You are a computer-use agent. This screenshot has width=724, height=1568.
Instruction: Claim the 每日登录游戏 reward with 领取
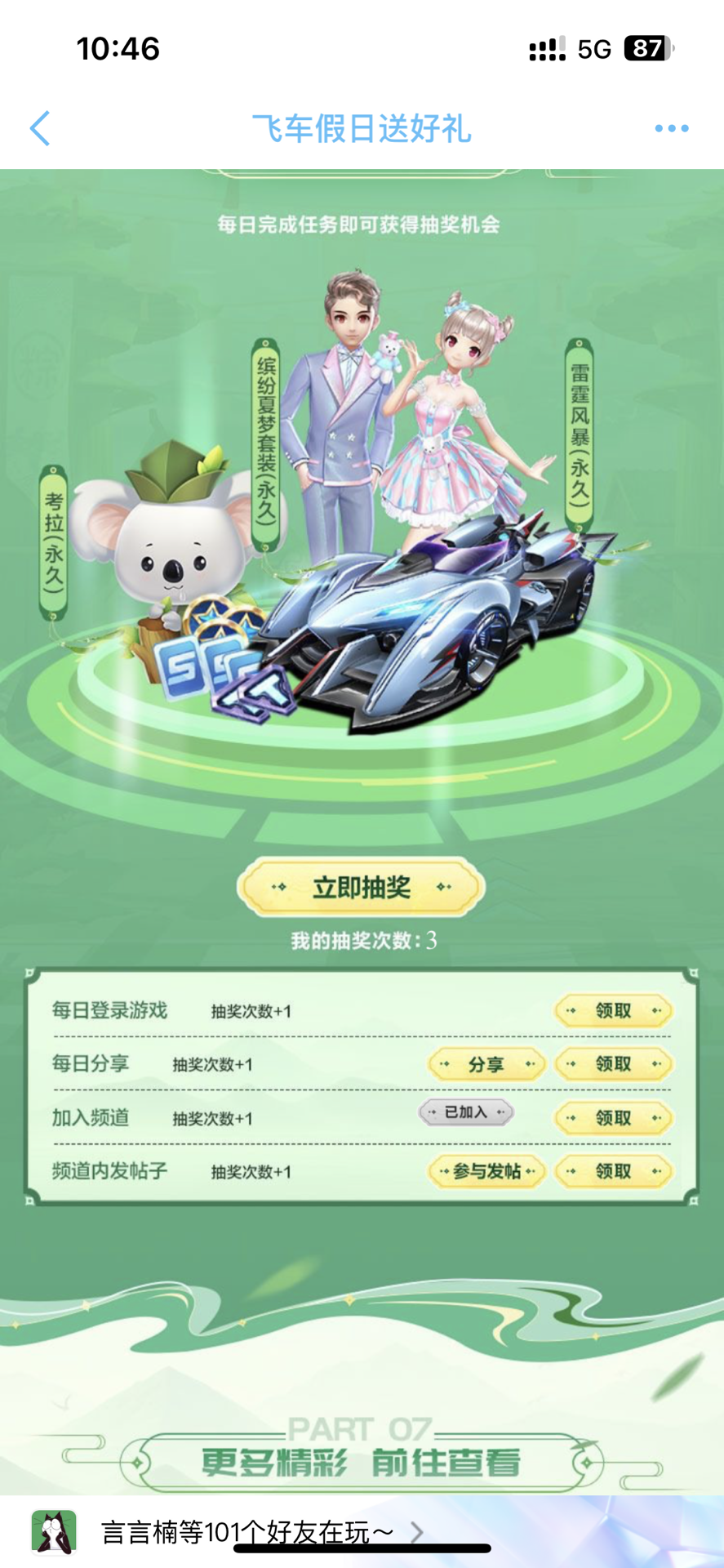pos(613,1011)
